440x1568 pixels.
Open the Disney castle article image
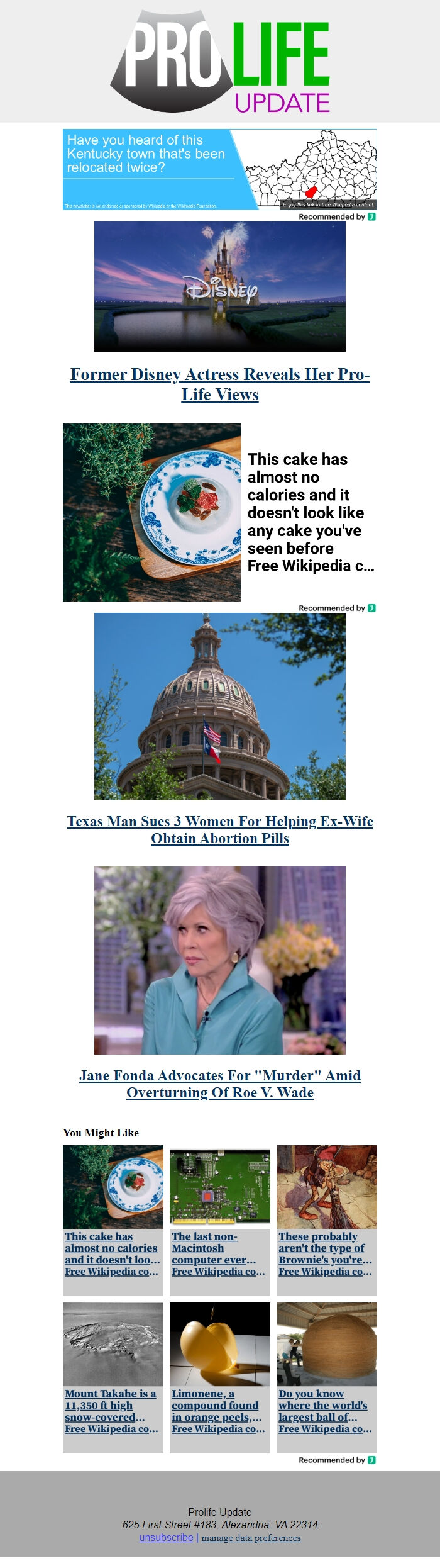tap(219, 286)
